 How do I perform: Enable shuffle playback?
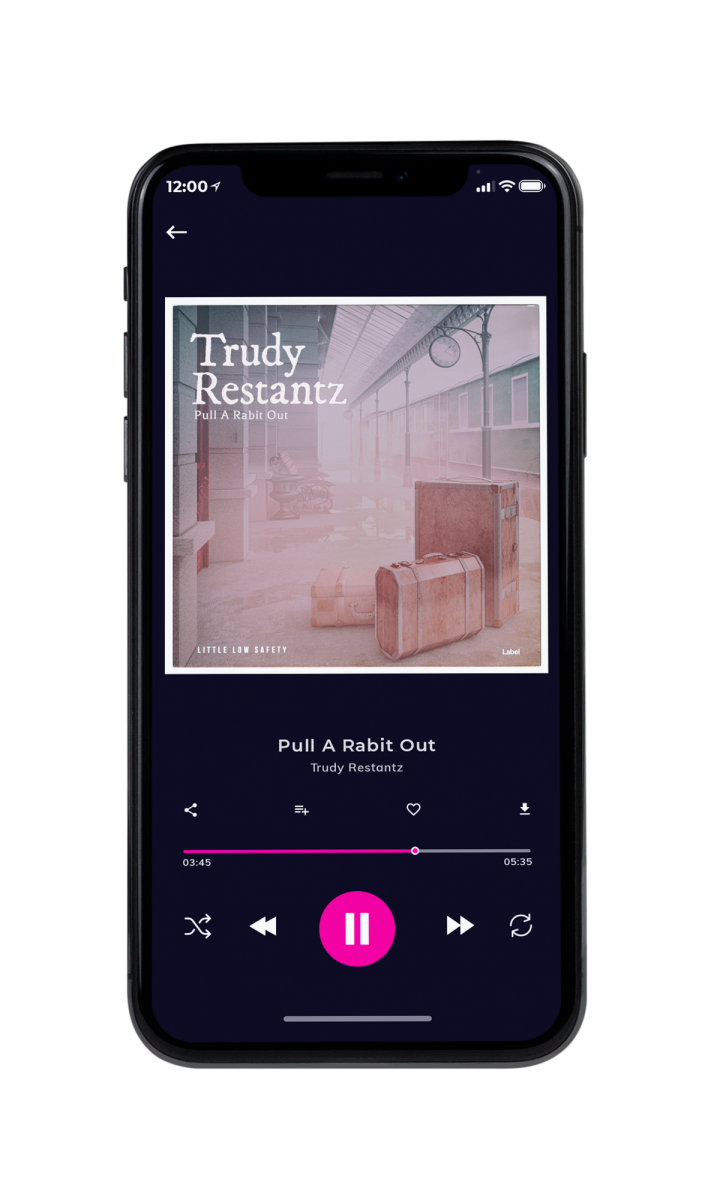click(197, 926)
